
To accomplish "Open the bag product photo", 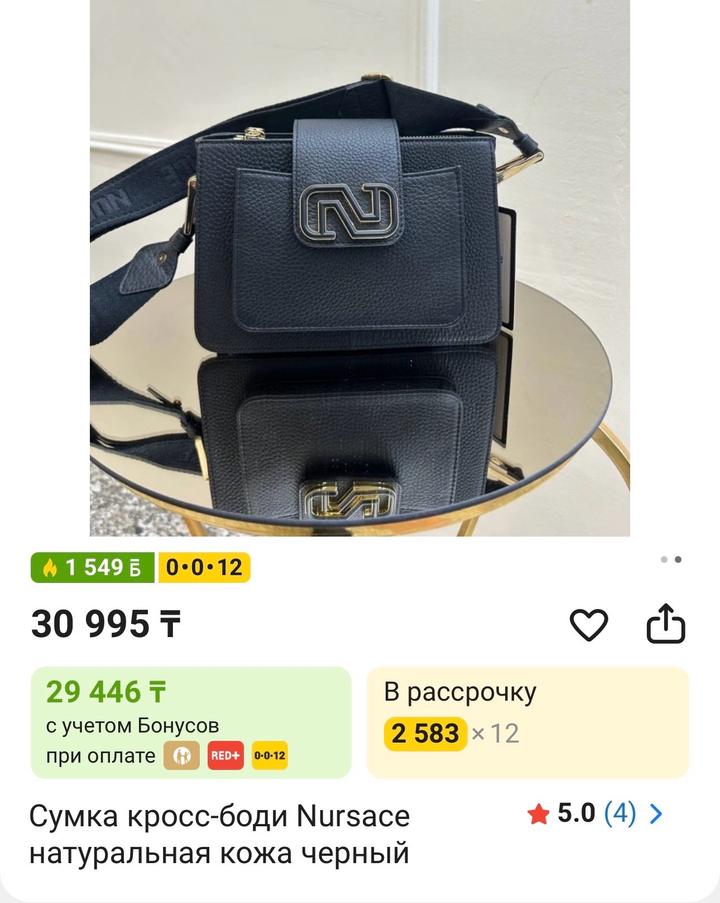I will pyautogui.click(x=360, y=268).
